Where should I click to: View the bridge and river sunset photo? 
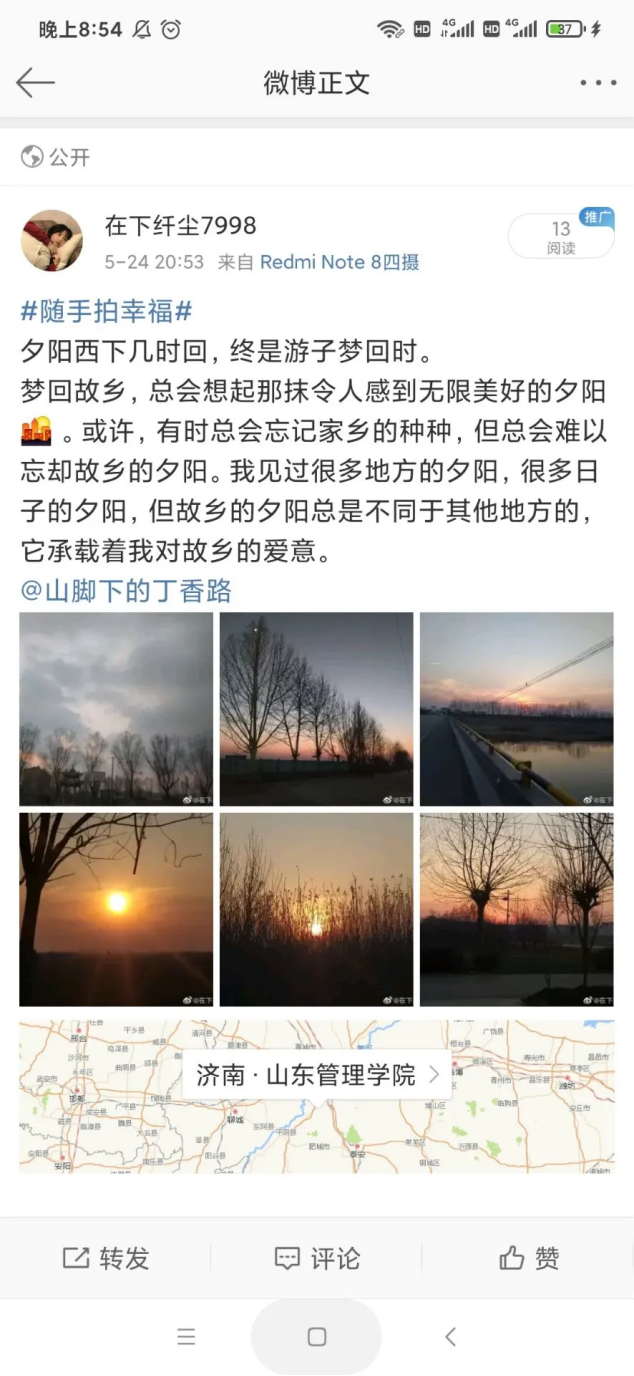(x=516, y=709)
